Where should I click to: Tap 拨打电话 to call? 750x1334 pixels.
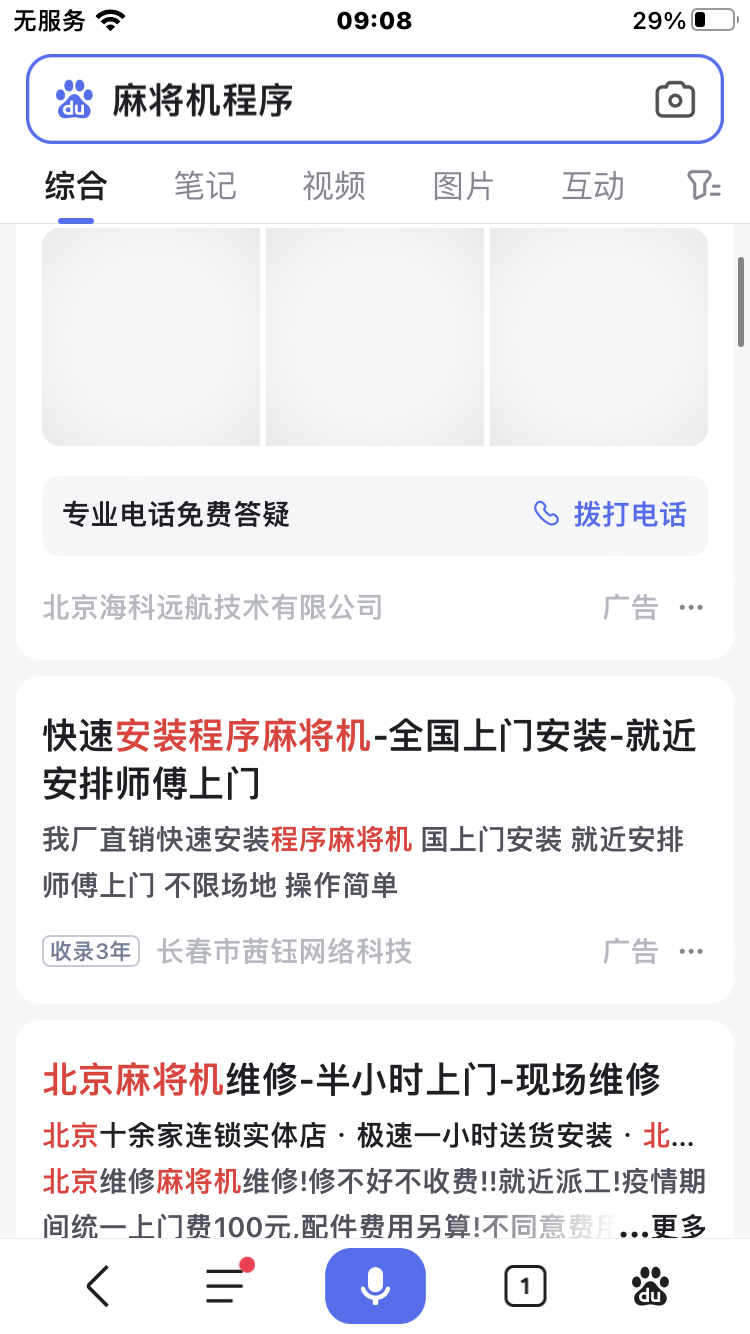click(x=611, y=515)
